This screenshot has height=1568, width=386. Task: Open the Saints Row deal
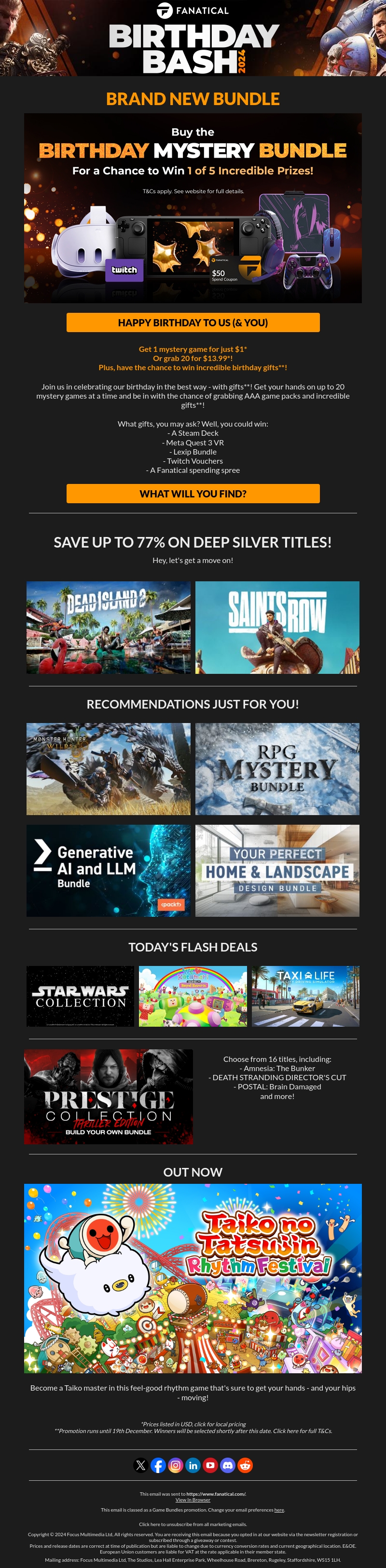tap(277, 627)
